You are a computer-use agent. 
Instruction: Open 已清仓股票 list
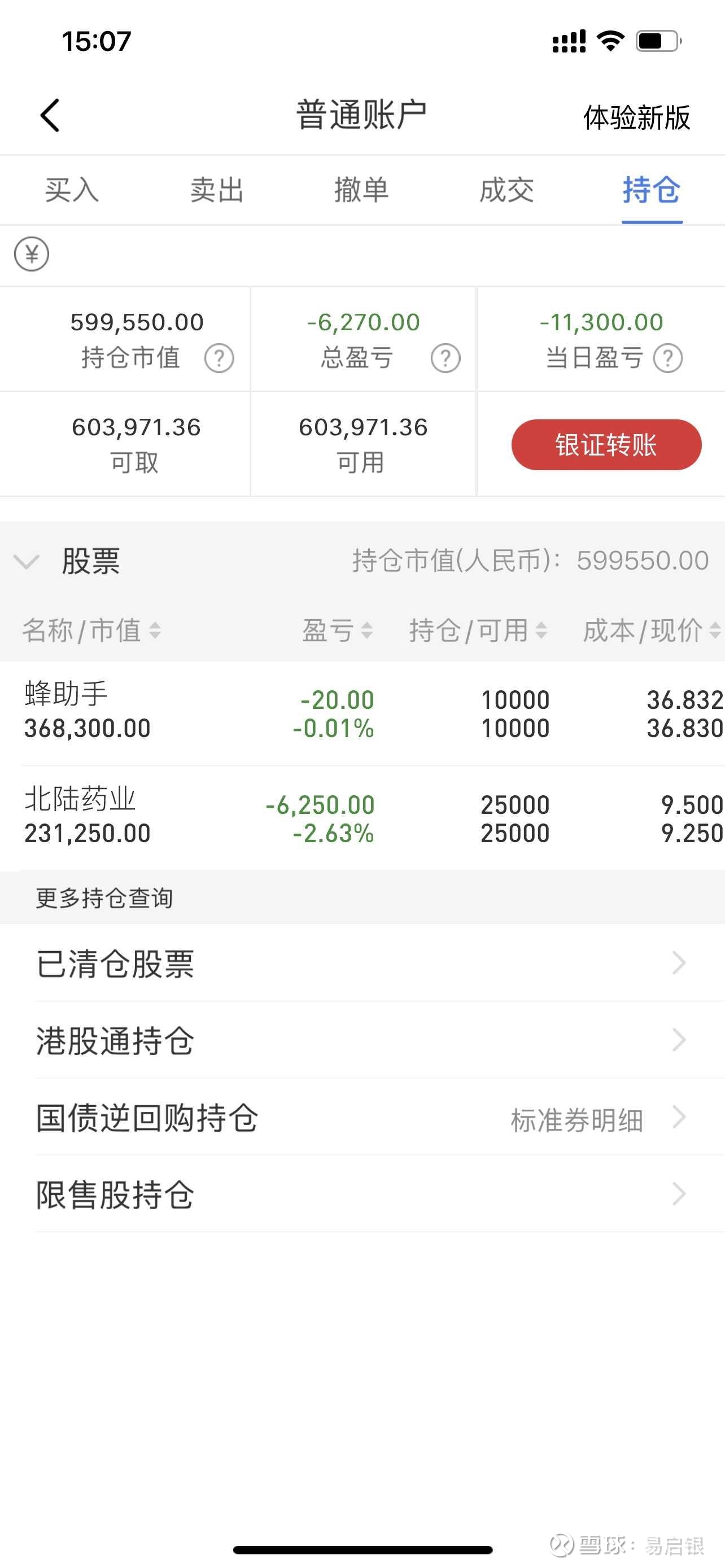362,963
